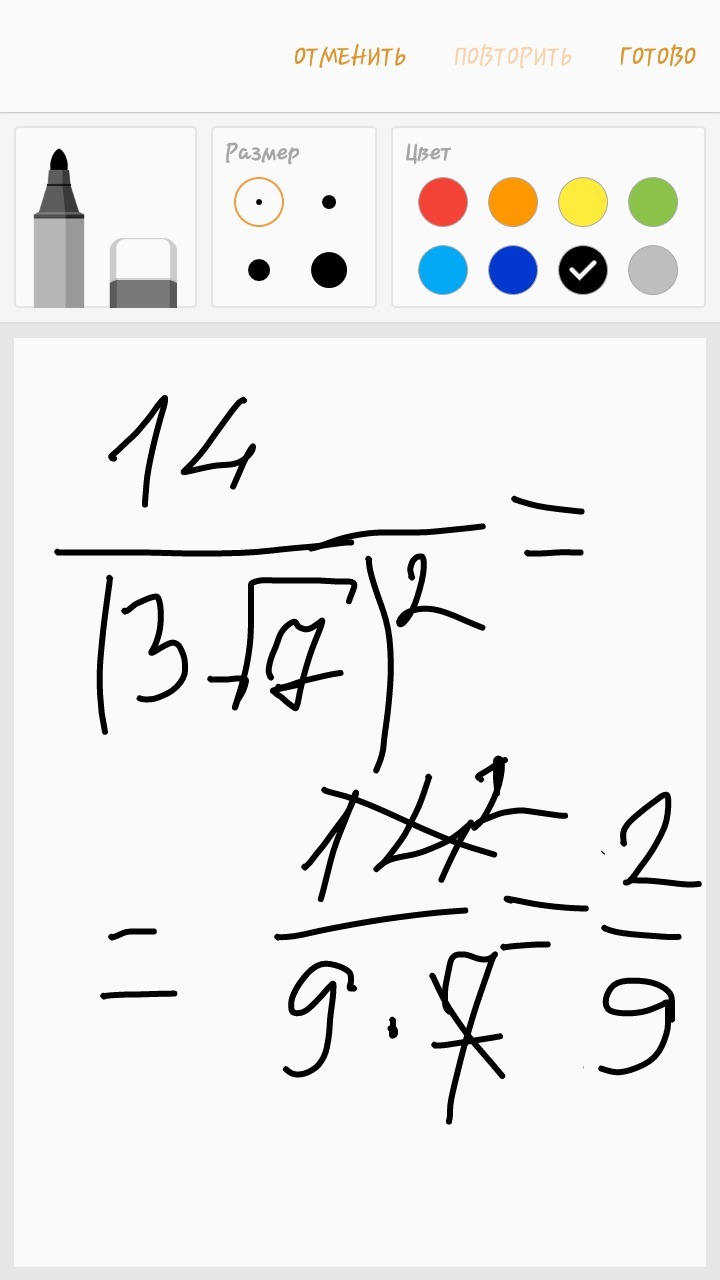
Task: Pick the red color
Action: (443, 202)
